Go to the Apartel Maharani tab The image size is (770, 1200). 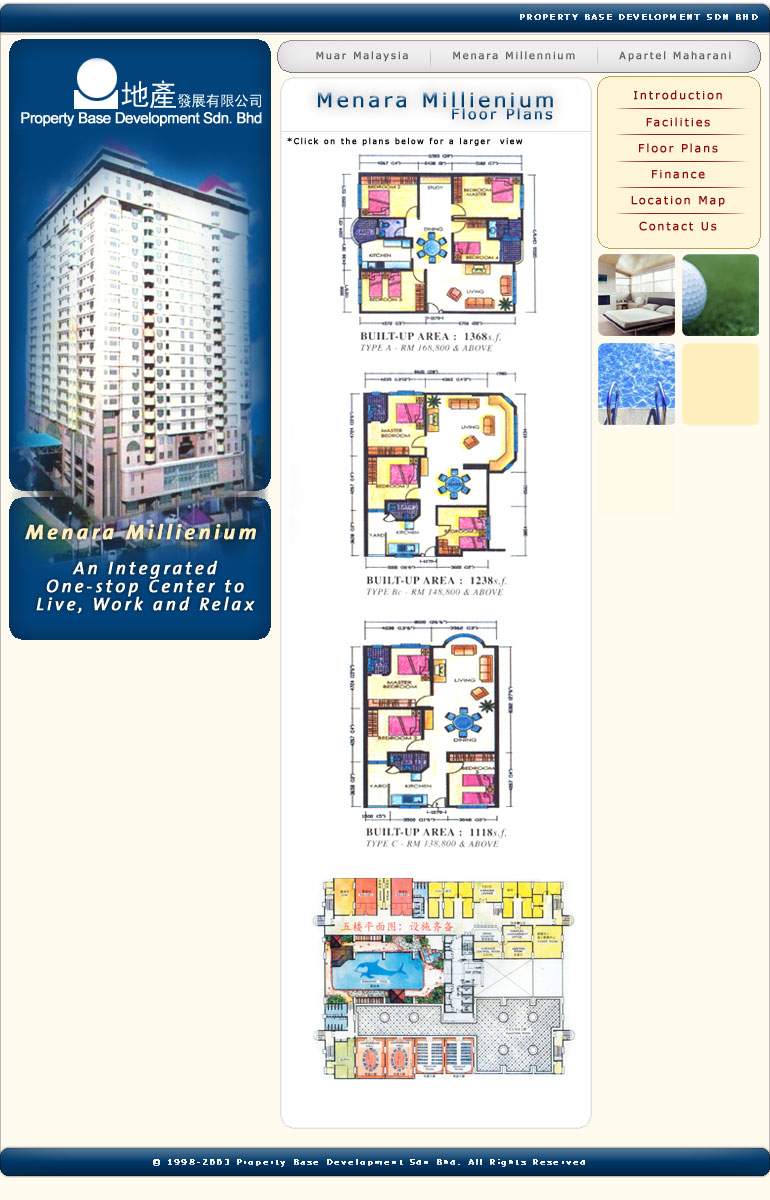[675, 56]
